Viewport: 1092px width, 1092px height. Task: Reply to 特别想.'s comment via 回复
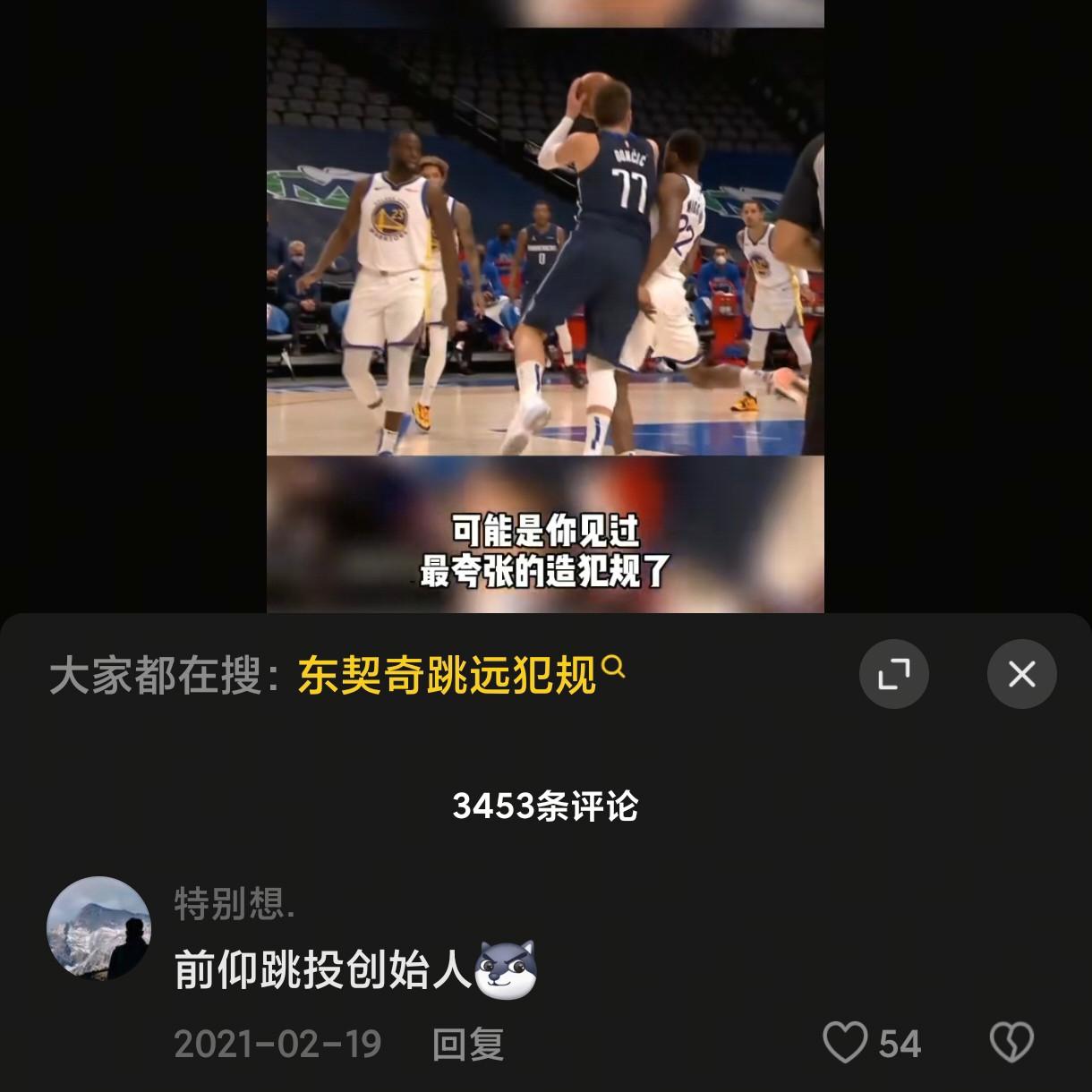pos(467,1044)
